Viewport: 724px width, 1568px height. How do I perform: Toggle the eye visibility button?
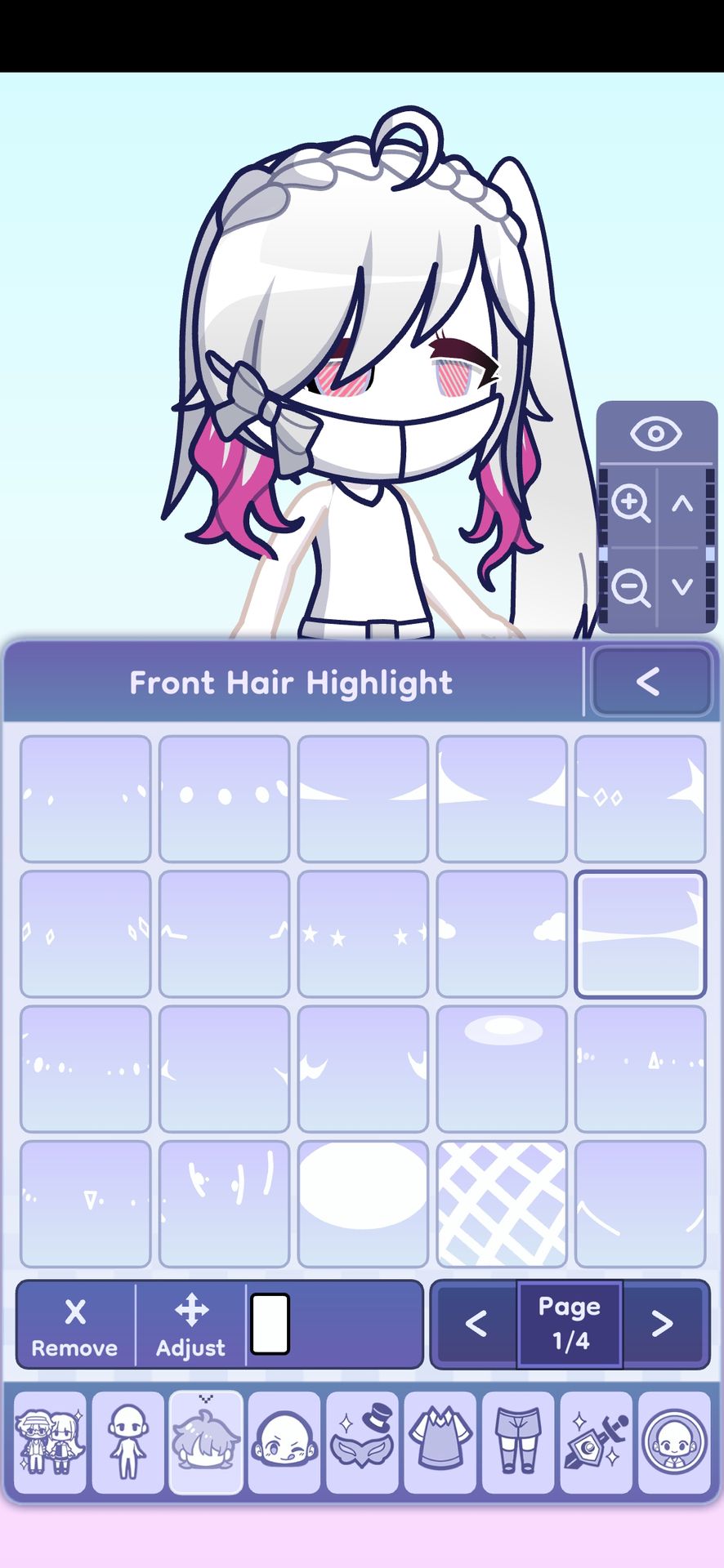pos(655,433)
